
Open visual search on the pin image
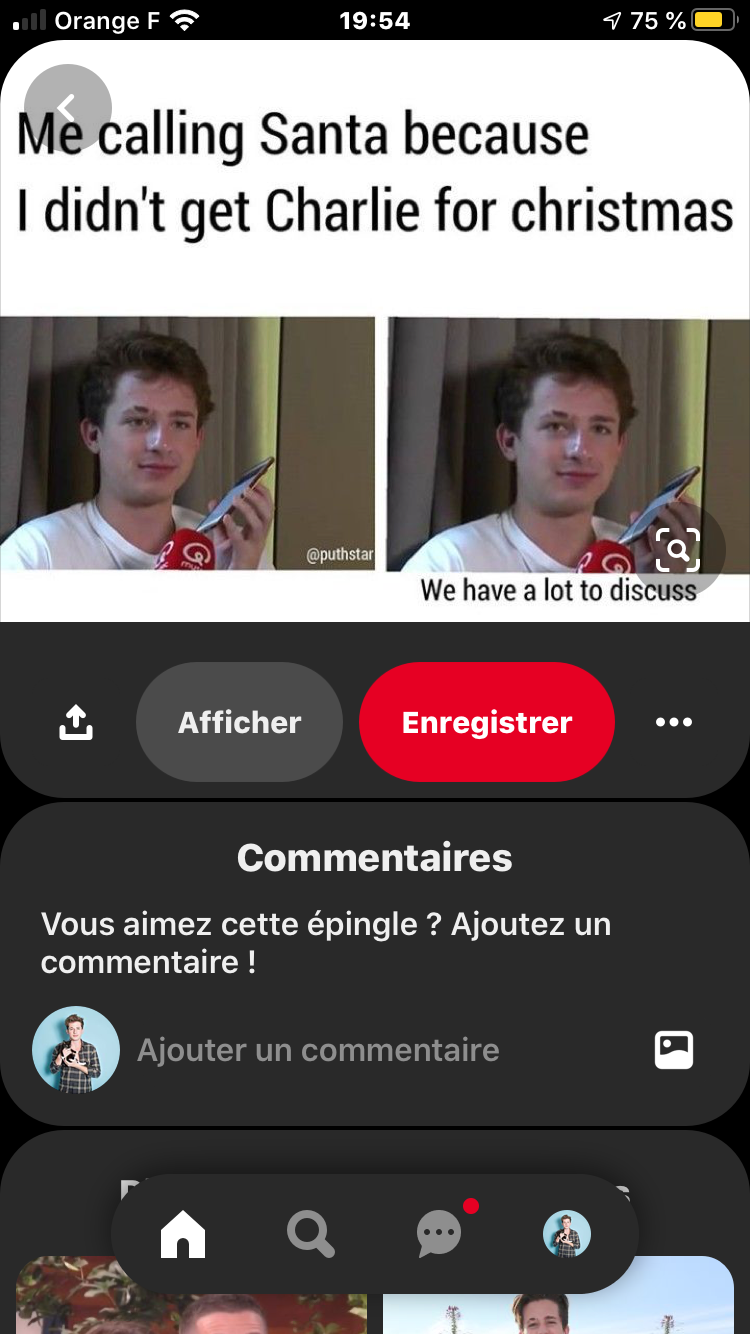coord(678,549)
